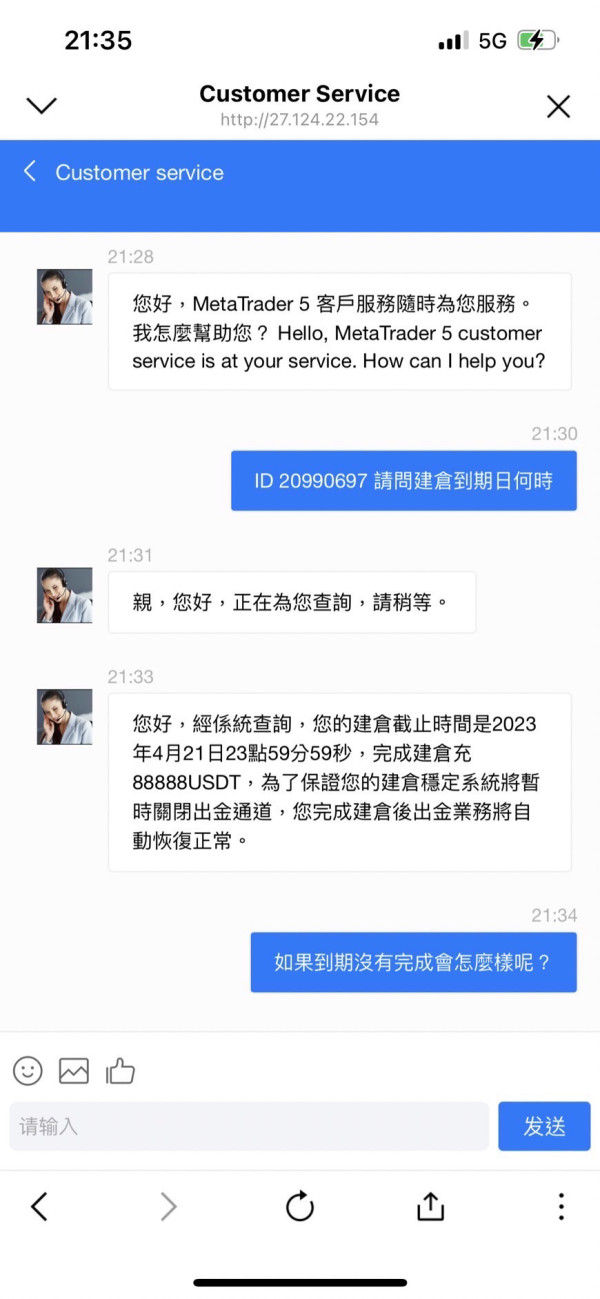This screenshot has height=1299, width=600.
Task: Focus the 请输入 message input field
Action: (249, 1126)
